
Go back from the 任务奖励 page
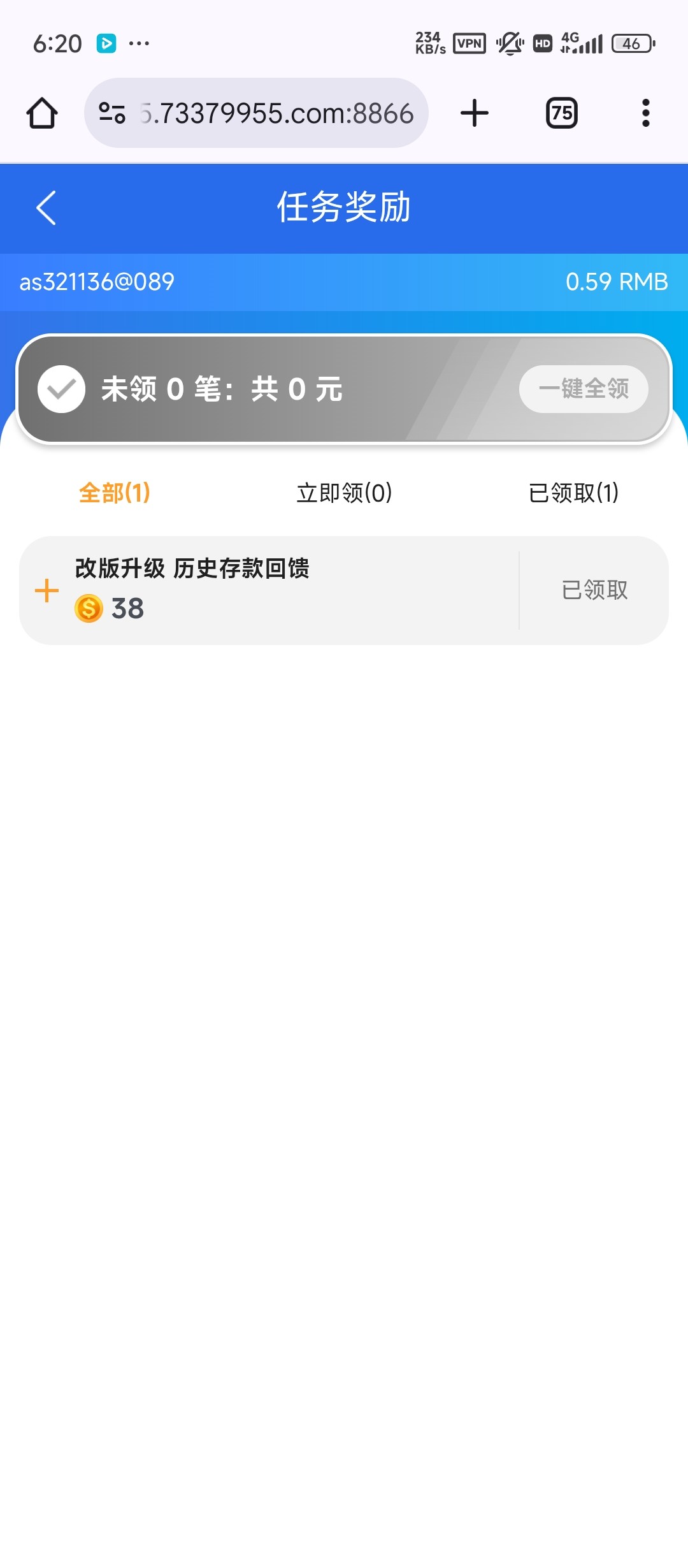point(46,208)
